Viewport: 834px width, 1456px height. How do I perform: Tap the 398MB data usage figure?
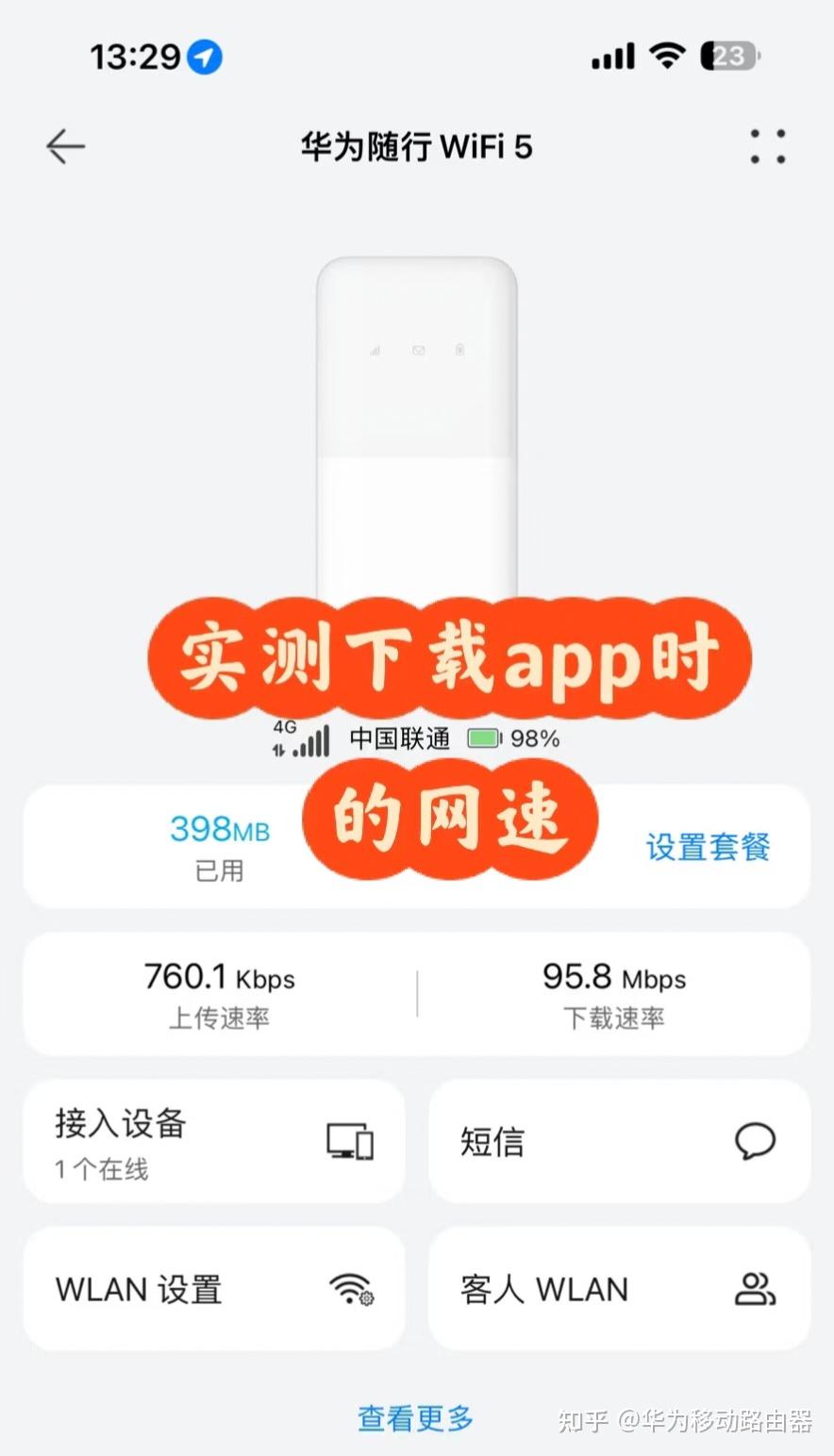[x=217, y=830]
